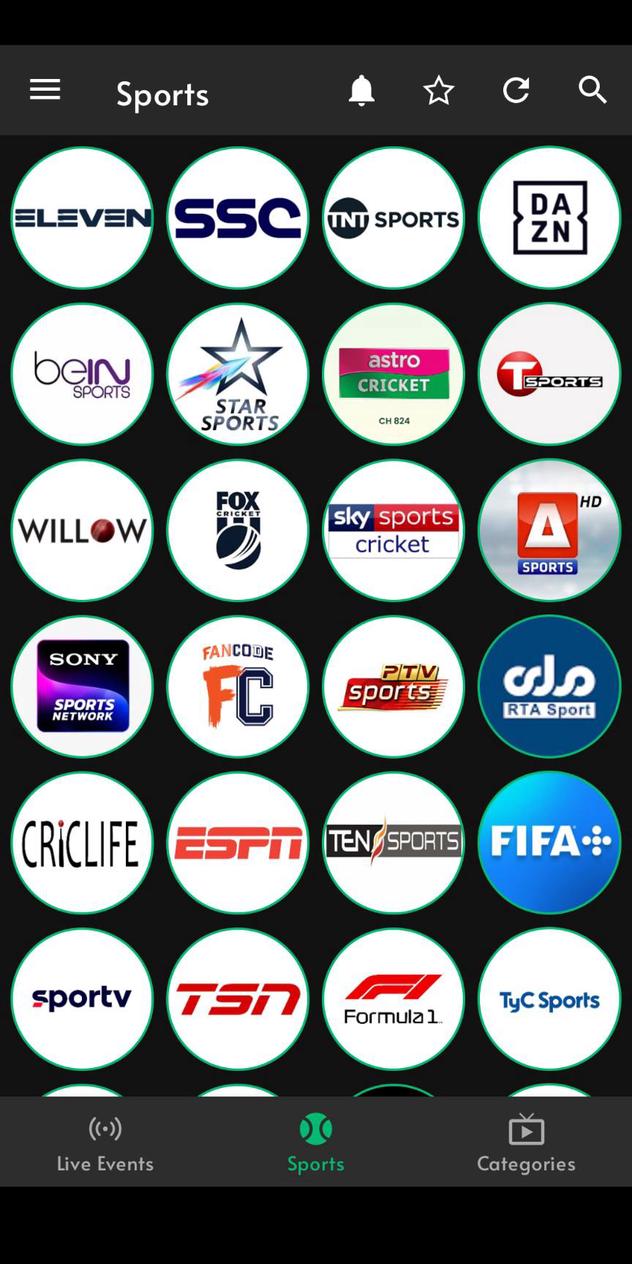The height and width of the screenshot is (1264, 632).
Task: Select Sony Sports Network channel
Action: click(82, 686)
